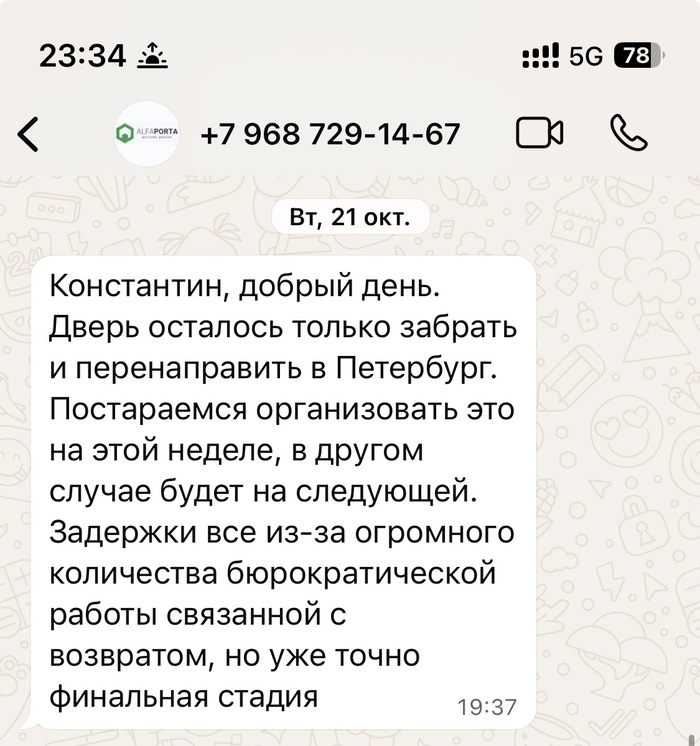Start a video call with this contact
The height and width of the screenshot is (746, 700).
539,133
